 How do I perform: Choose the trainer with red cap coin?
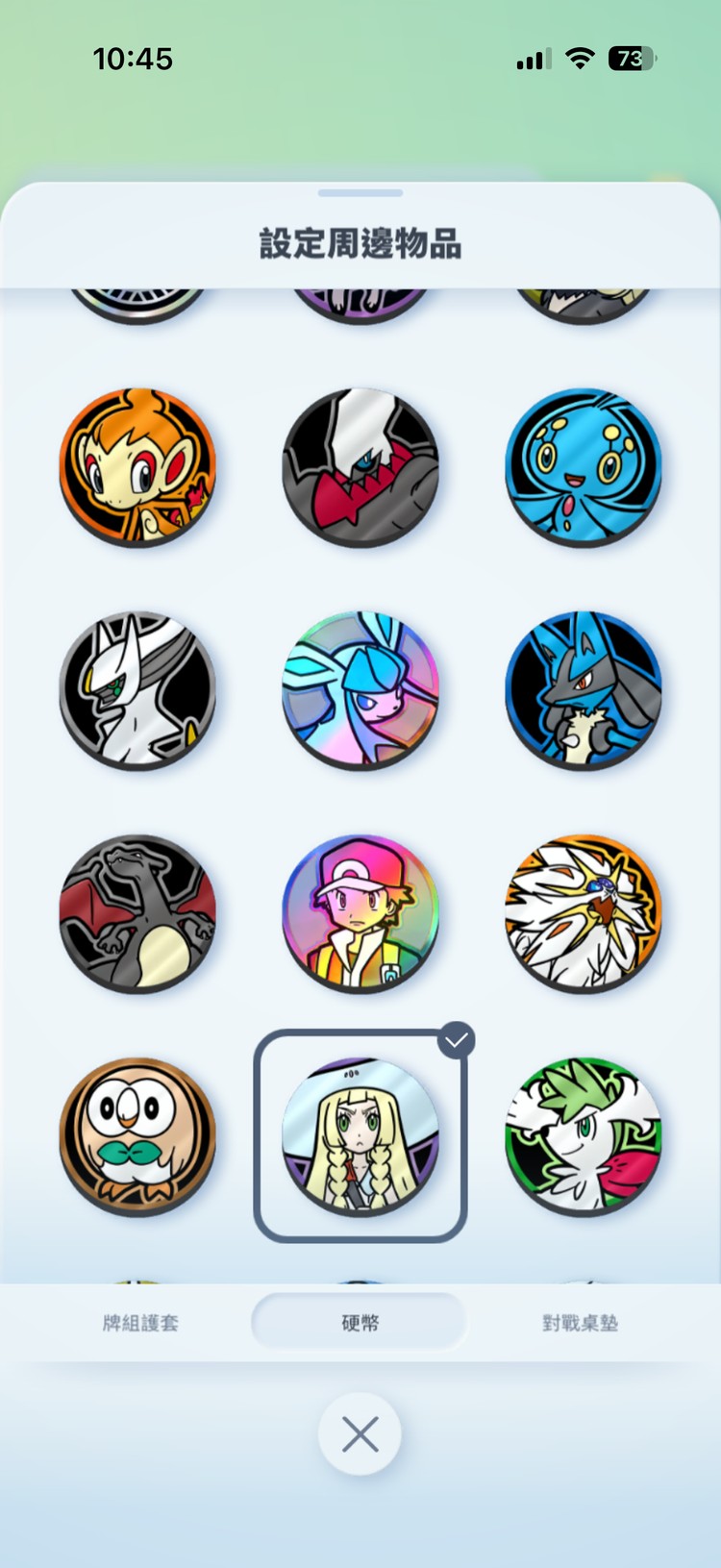[x=360, y=913]
